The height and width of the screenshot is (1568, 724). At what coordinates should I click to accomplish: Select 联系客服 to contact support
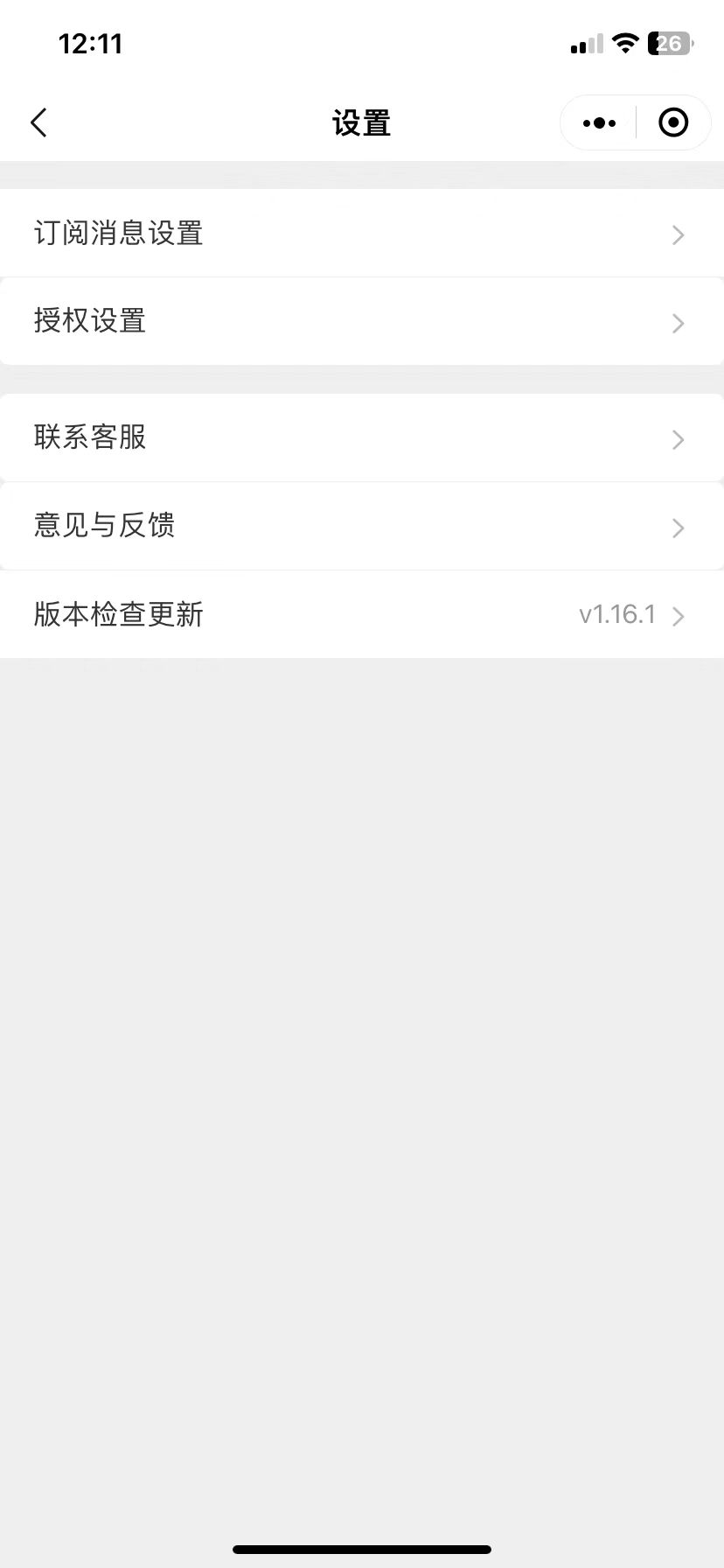click(x=362, y=437)
